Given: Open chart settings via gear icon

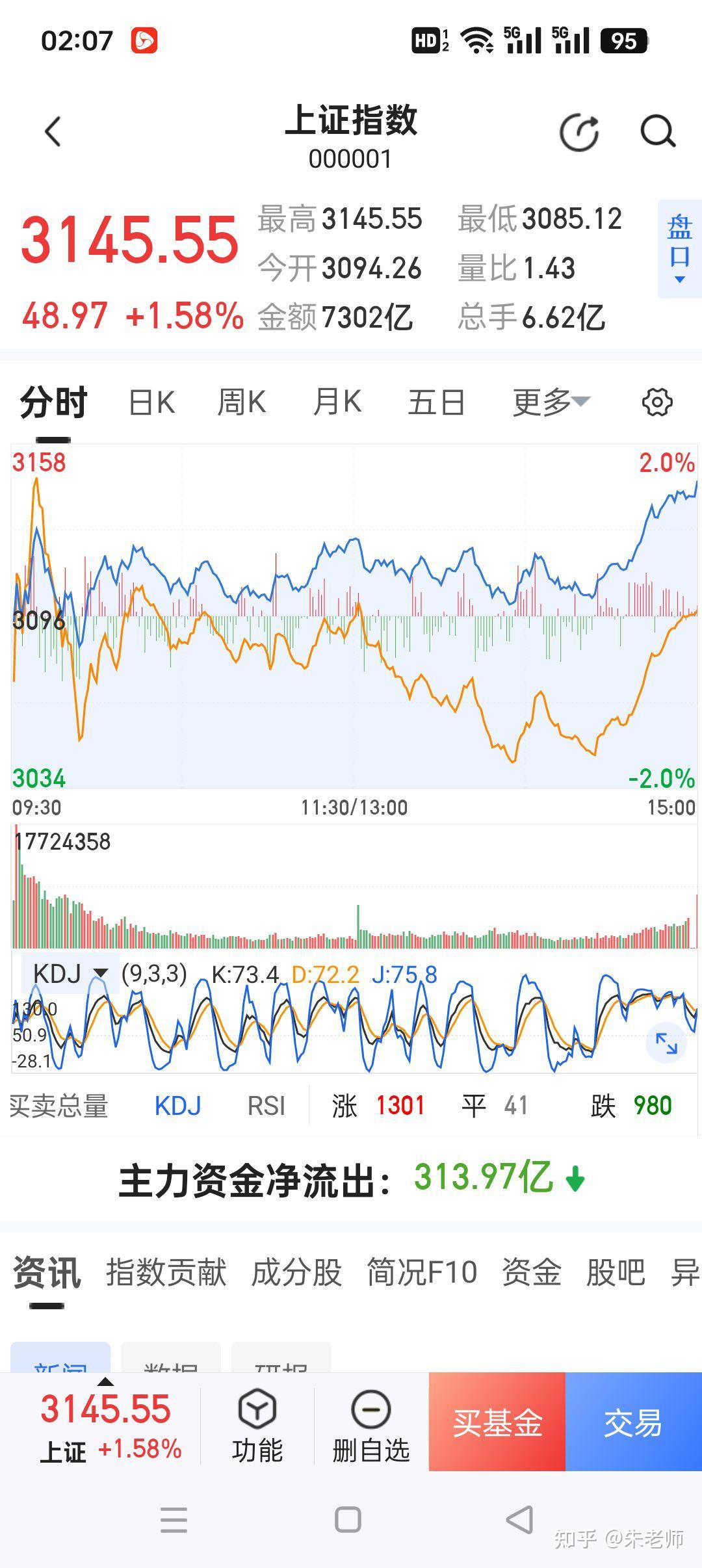Looking at the screenshot, I should click(x=658, y=402).
